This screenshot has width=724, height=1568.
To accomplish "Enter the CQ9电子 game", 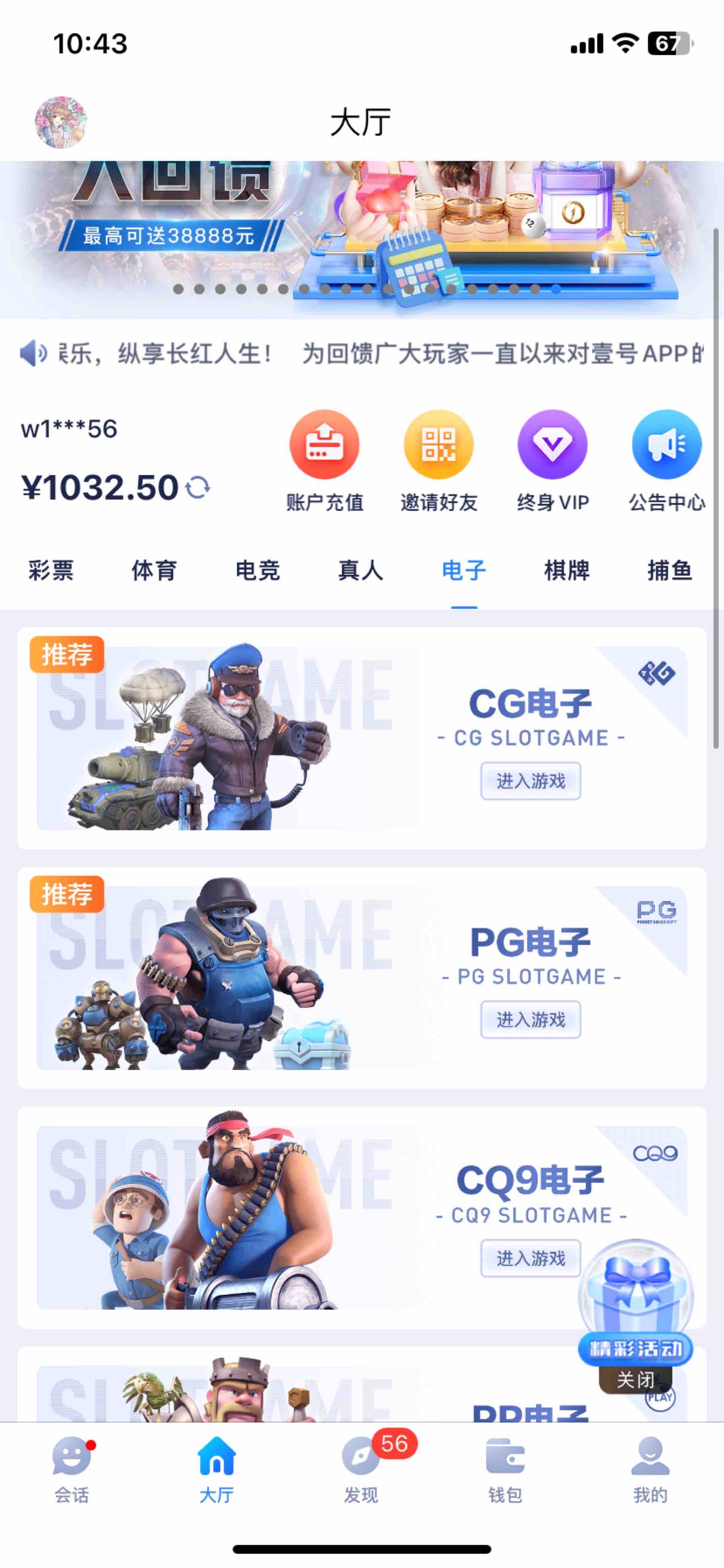I will coord(530,1258).
